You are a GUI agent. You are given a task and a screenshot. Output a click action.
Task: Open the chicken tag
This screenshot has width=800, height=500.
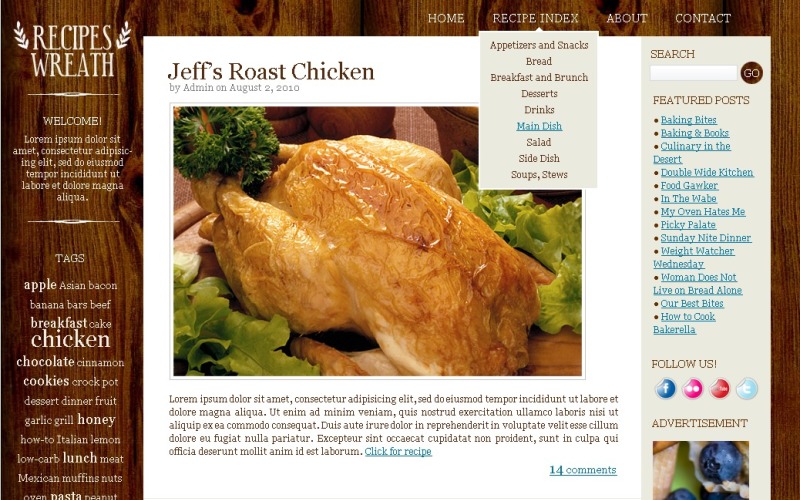pyautogui.click(x=70, y=339)
